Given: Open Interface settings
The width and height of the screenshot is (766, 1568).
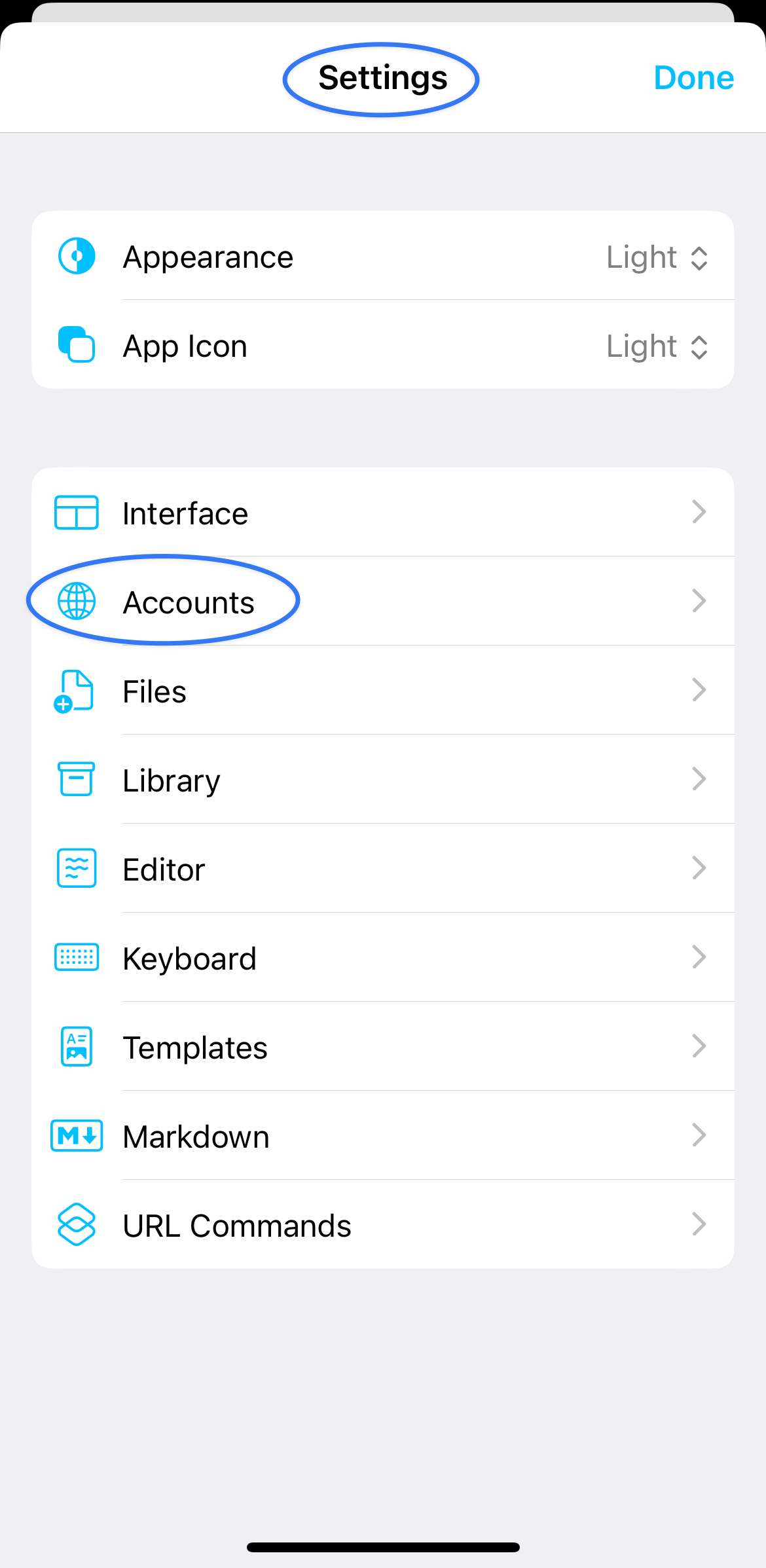Looking at the screenshot, I should pyautogui.click(x=383, y=513).
